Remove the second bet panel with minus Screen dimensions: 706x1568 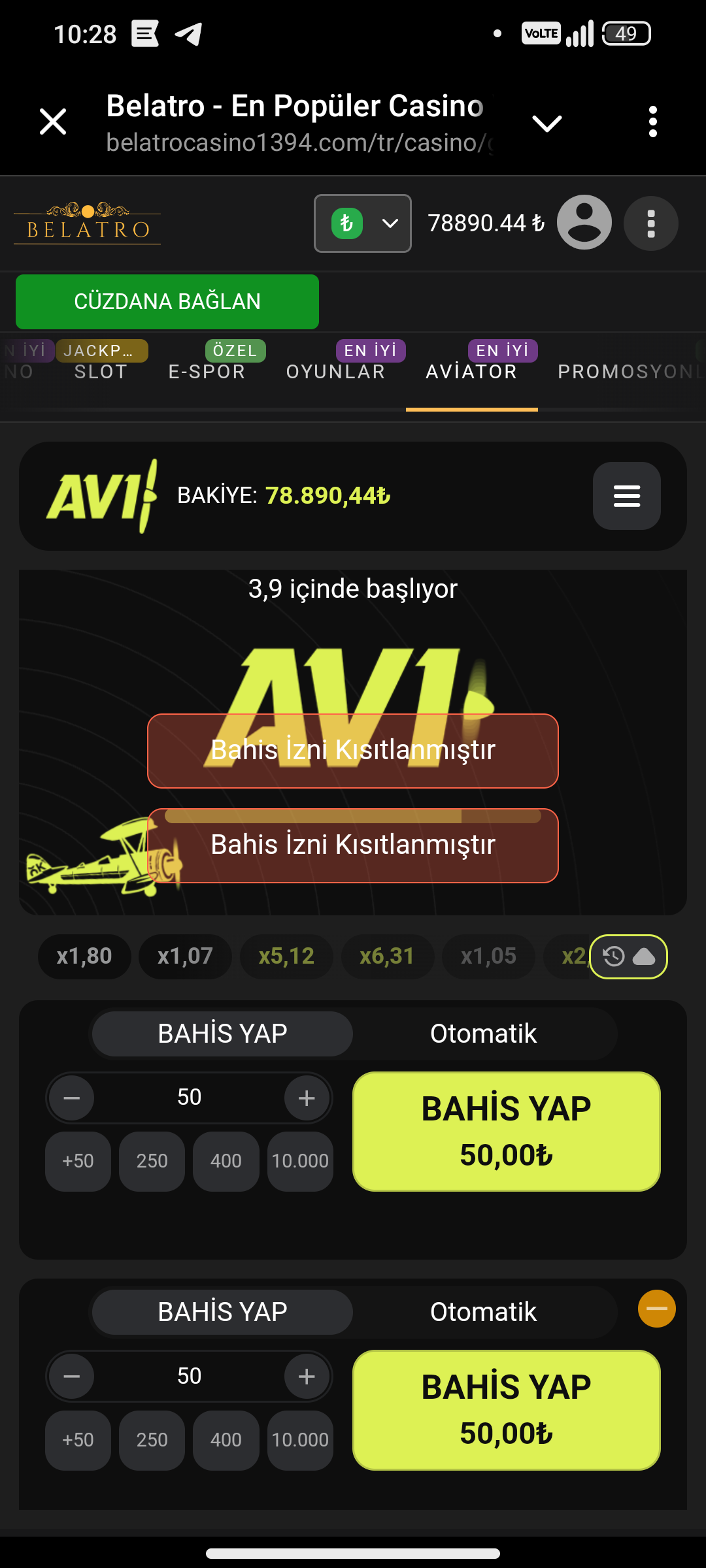(656, 1309)
